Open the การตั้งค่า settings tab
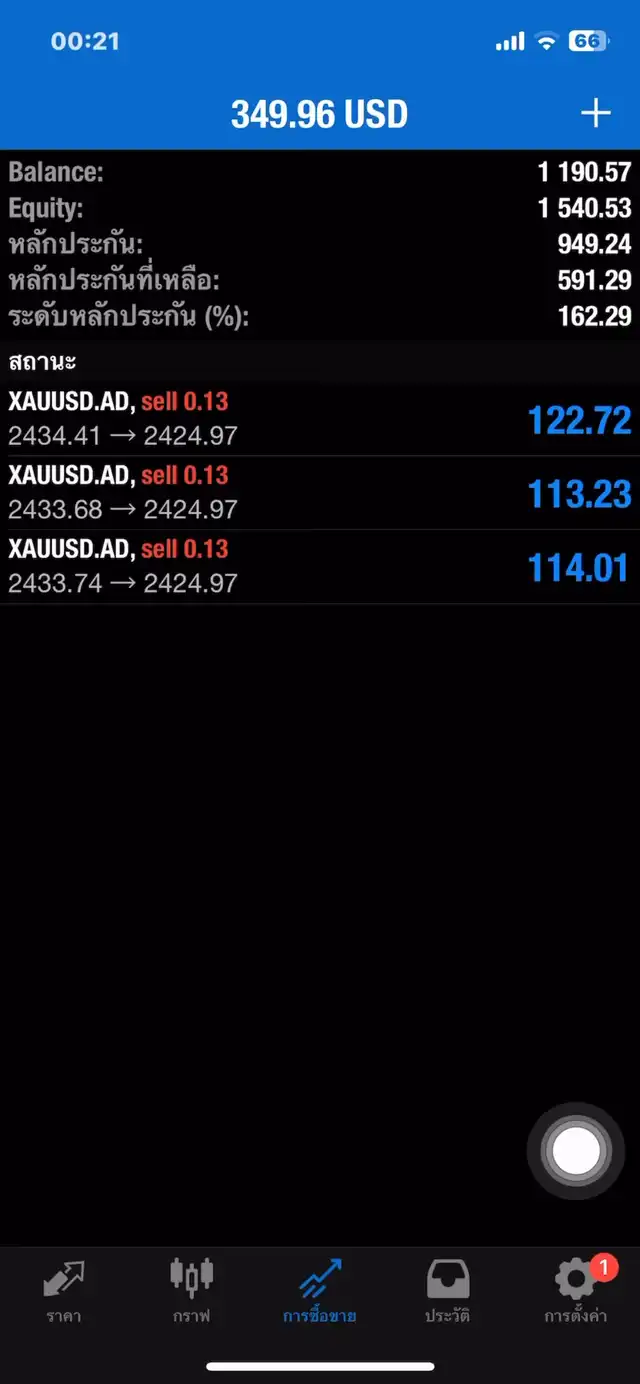 point(576,1291)
